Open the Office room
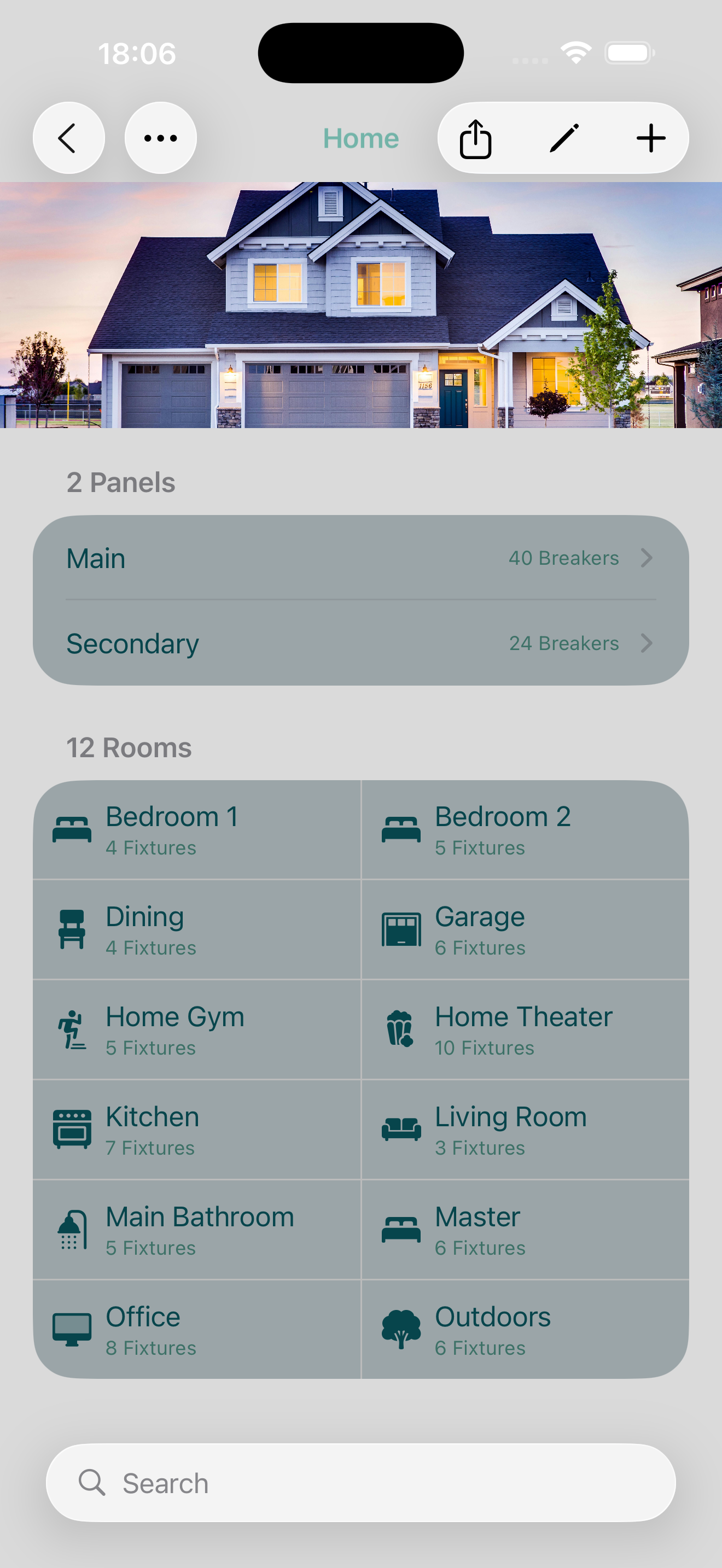722x1568 pixels. 196,1330
